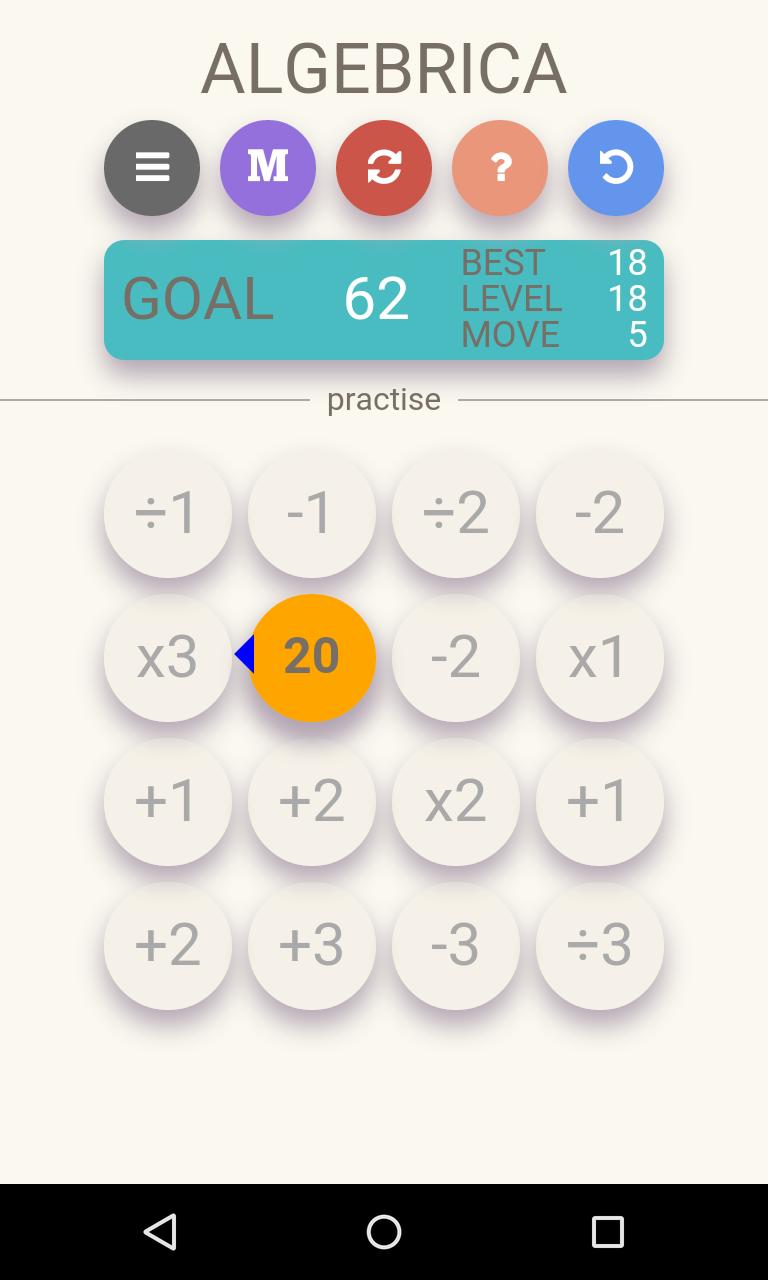The height and width of the screenshot is (1280, 768).
Task: Go to the home screen
Action: click(x=384, y=1232)
